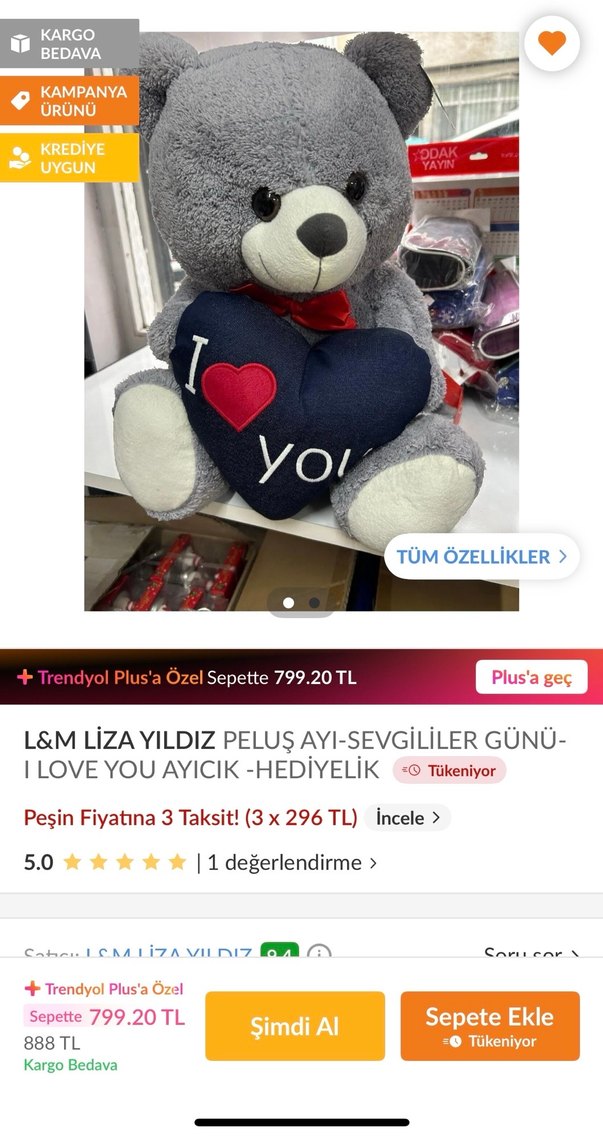Tap the image page indicator dots
Image resolution: width=603 pixels, height=1138 pixels.
(x=301, y=603)
